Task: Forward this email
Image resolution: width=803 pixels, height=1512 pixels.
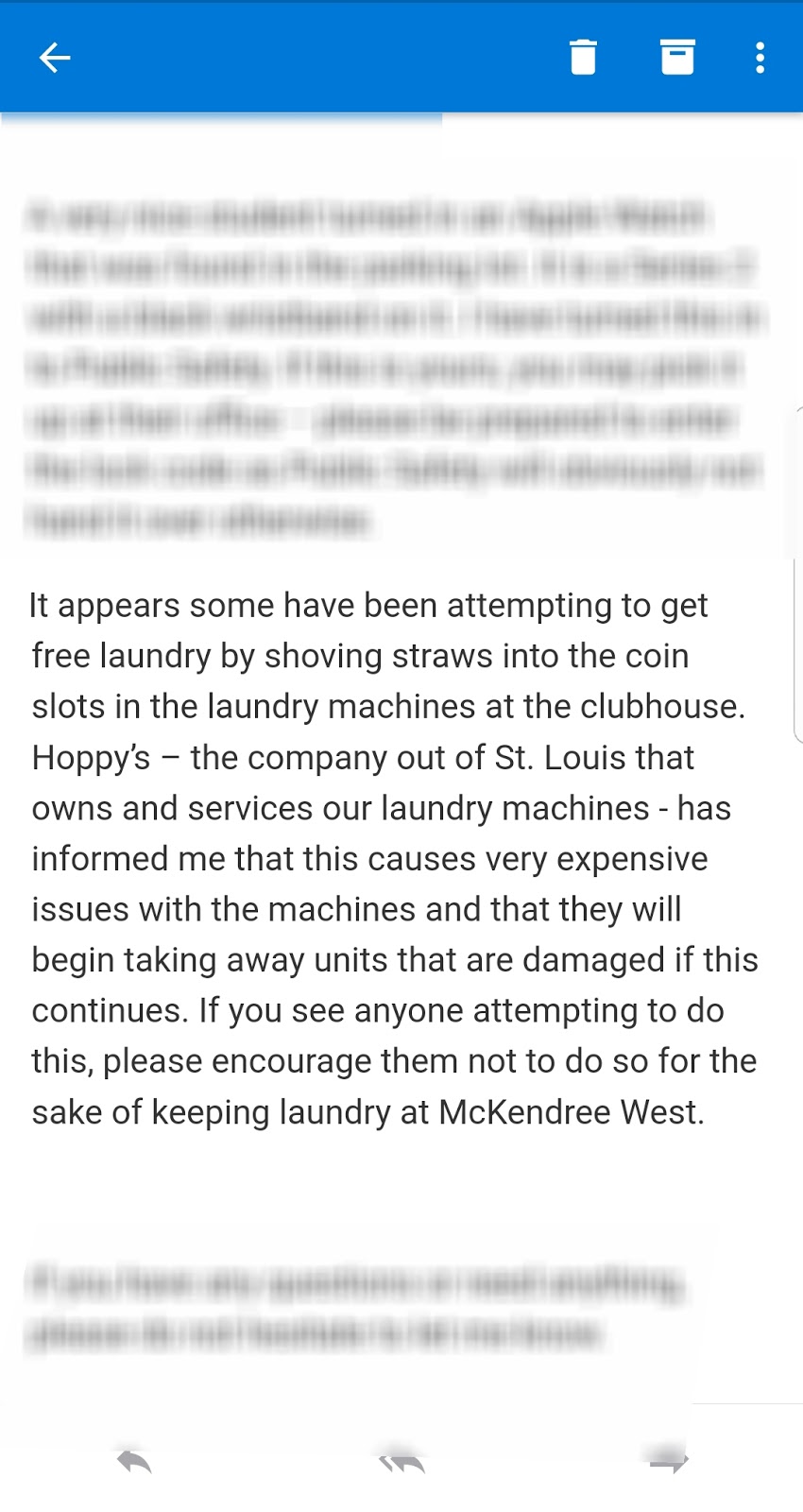Action: 669,1460
